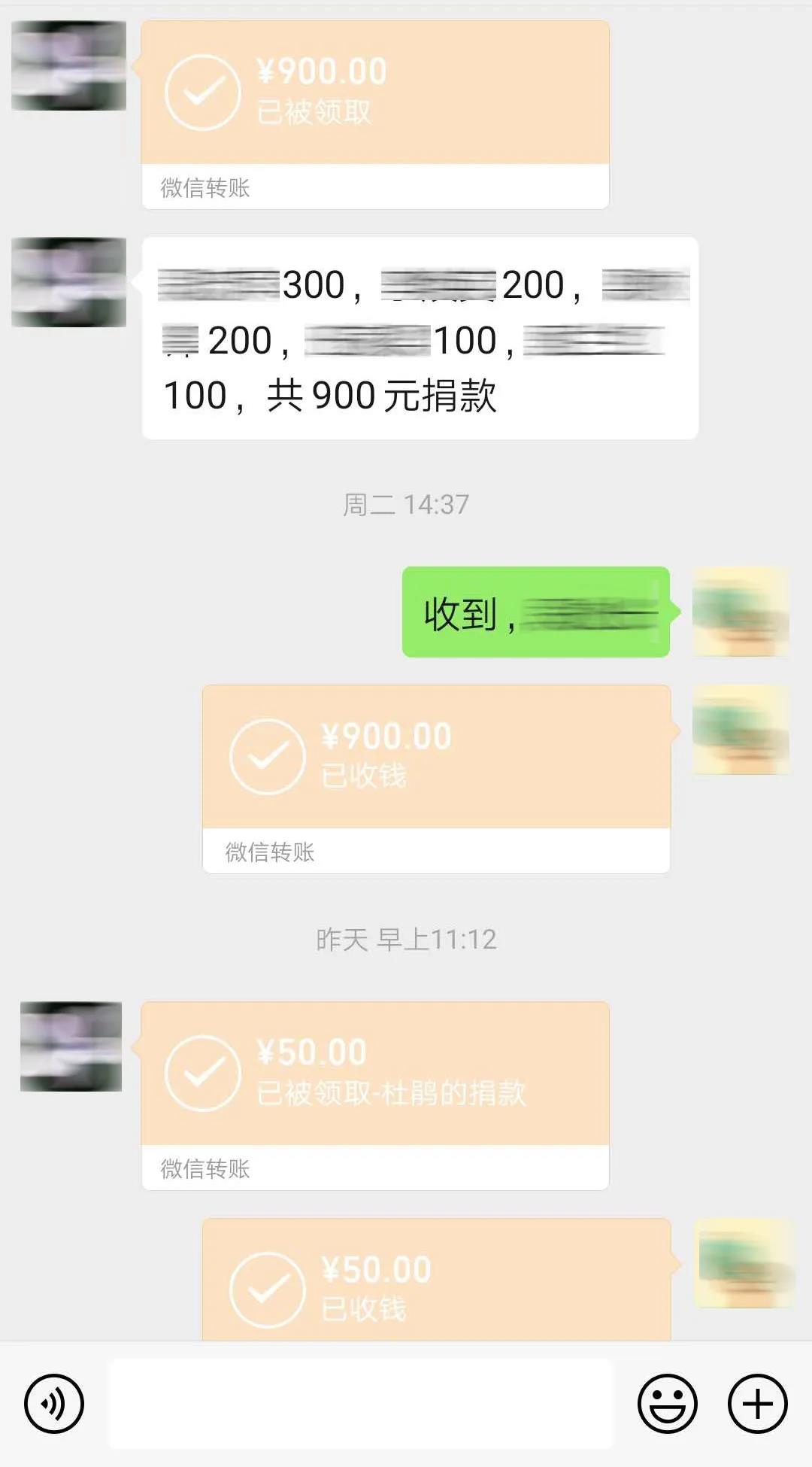View the ¥900.00 已收钱 transfer details

pyautogui.click(x=436, y=757)
